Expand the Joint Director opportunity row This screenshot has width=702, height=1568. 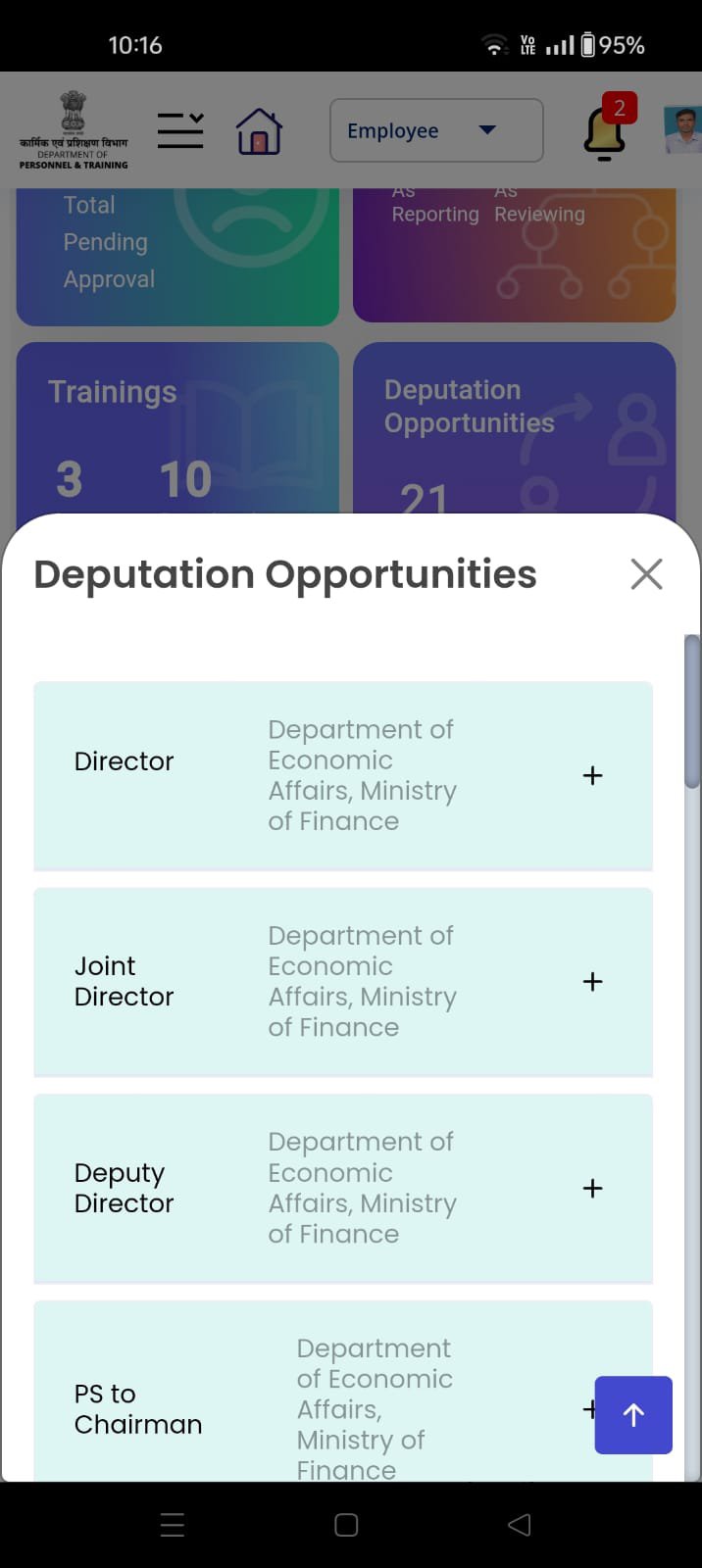click(x=592, y=982)
